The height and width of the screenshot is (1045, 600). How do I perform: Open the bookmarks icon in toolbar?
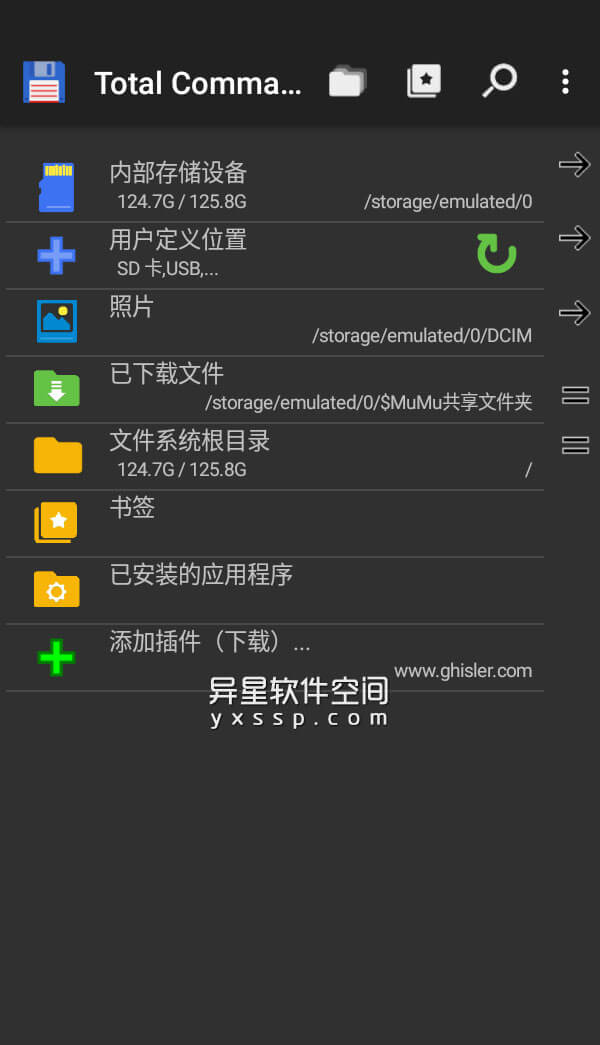(x=424, y=82)
